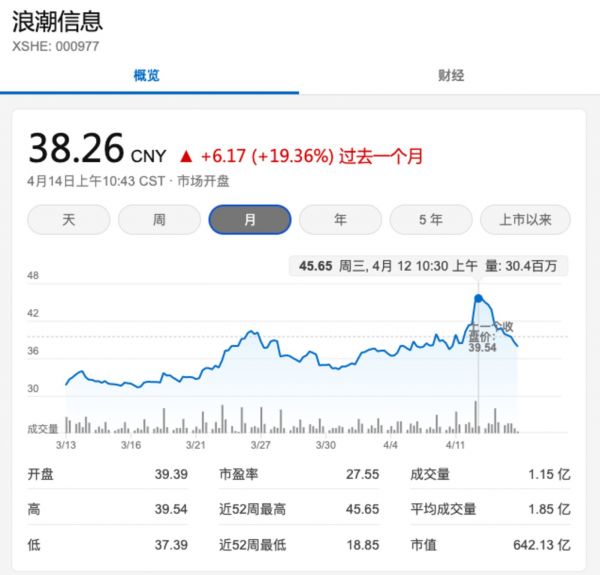
Task: Choose the 5 年 range
Action: click(x=431, y=220)
